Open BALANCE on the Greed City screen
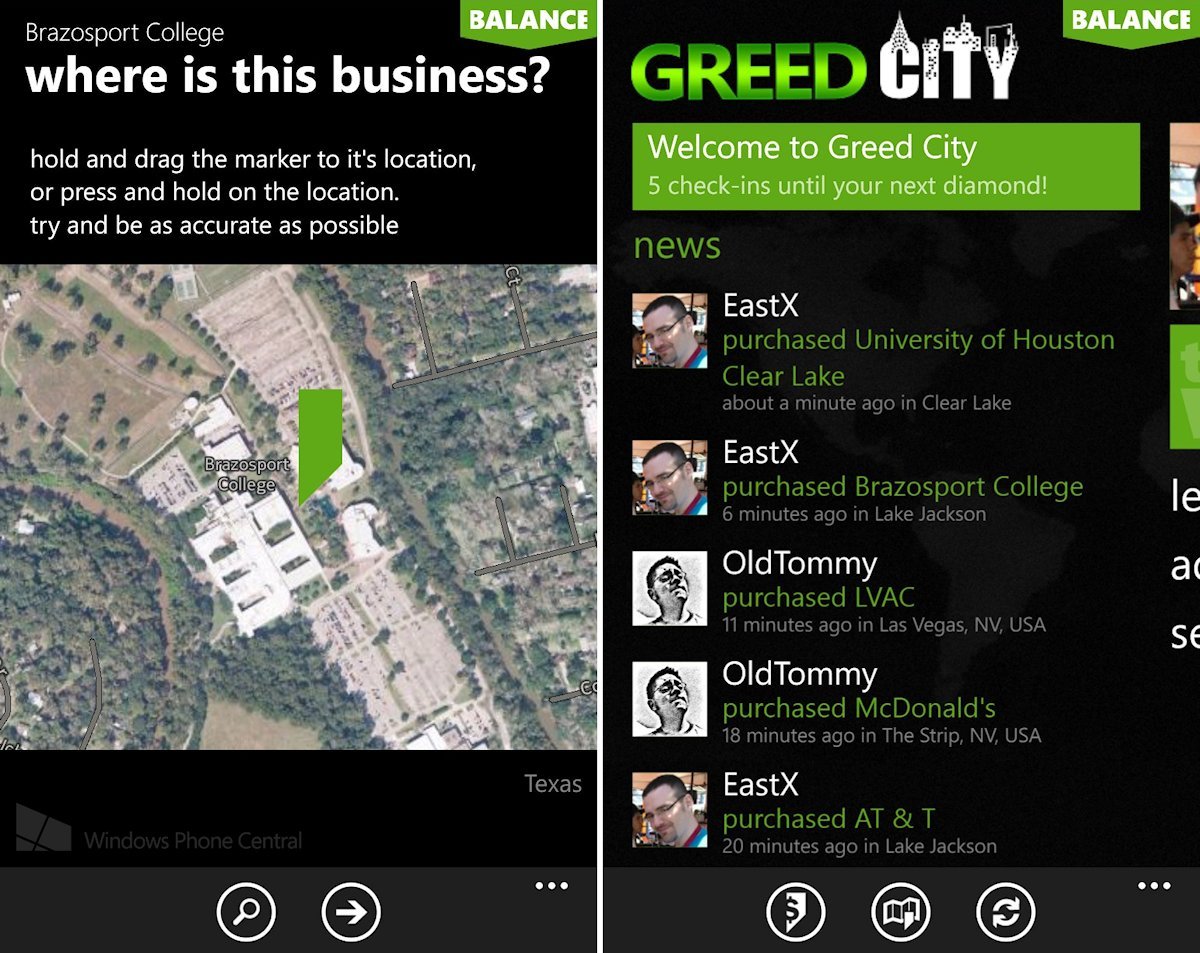This screenshot has height=953, width=1200. [1131, 20]
